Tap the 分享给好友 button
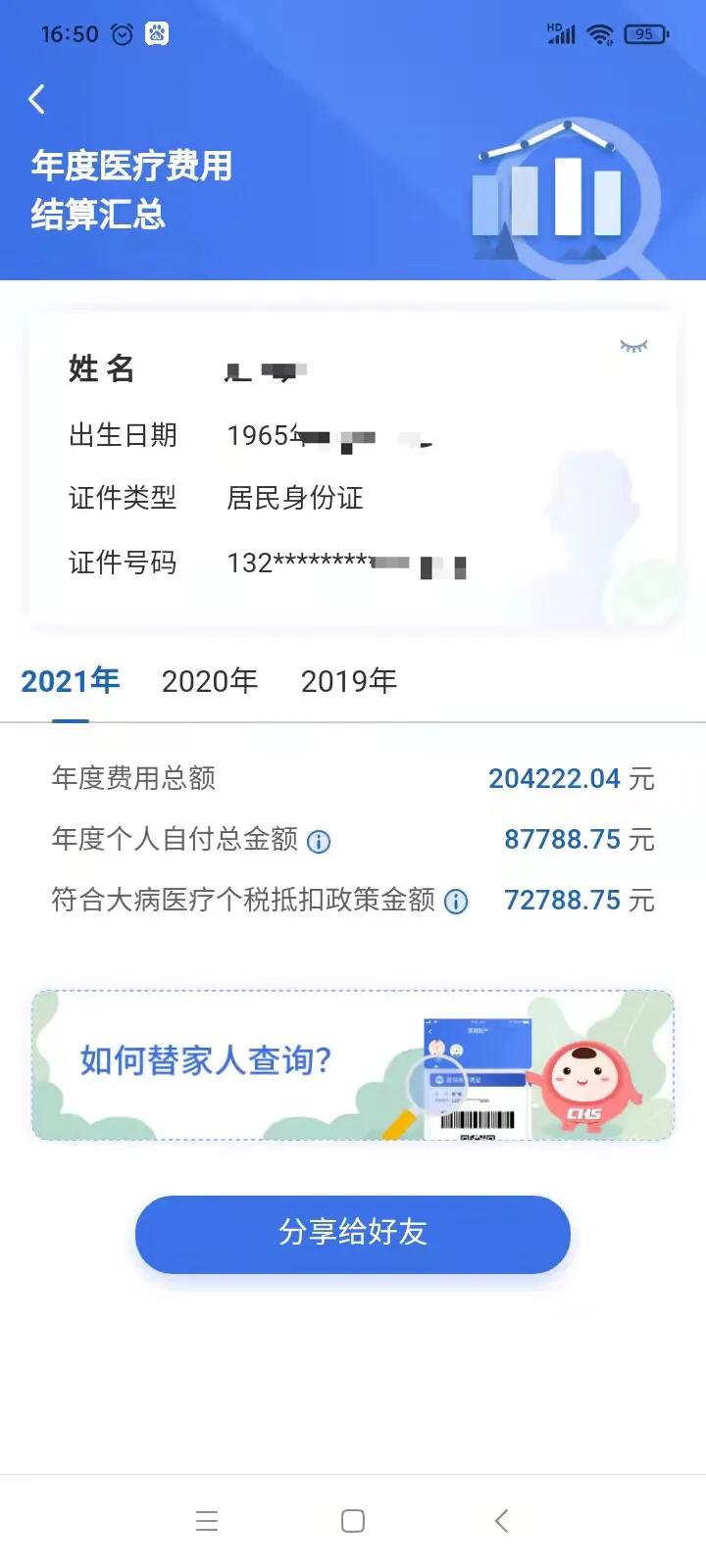Viewport: 706px width, 1568px height. coord(353,1235)
